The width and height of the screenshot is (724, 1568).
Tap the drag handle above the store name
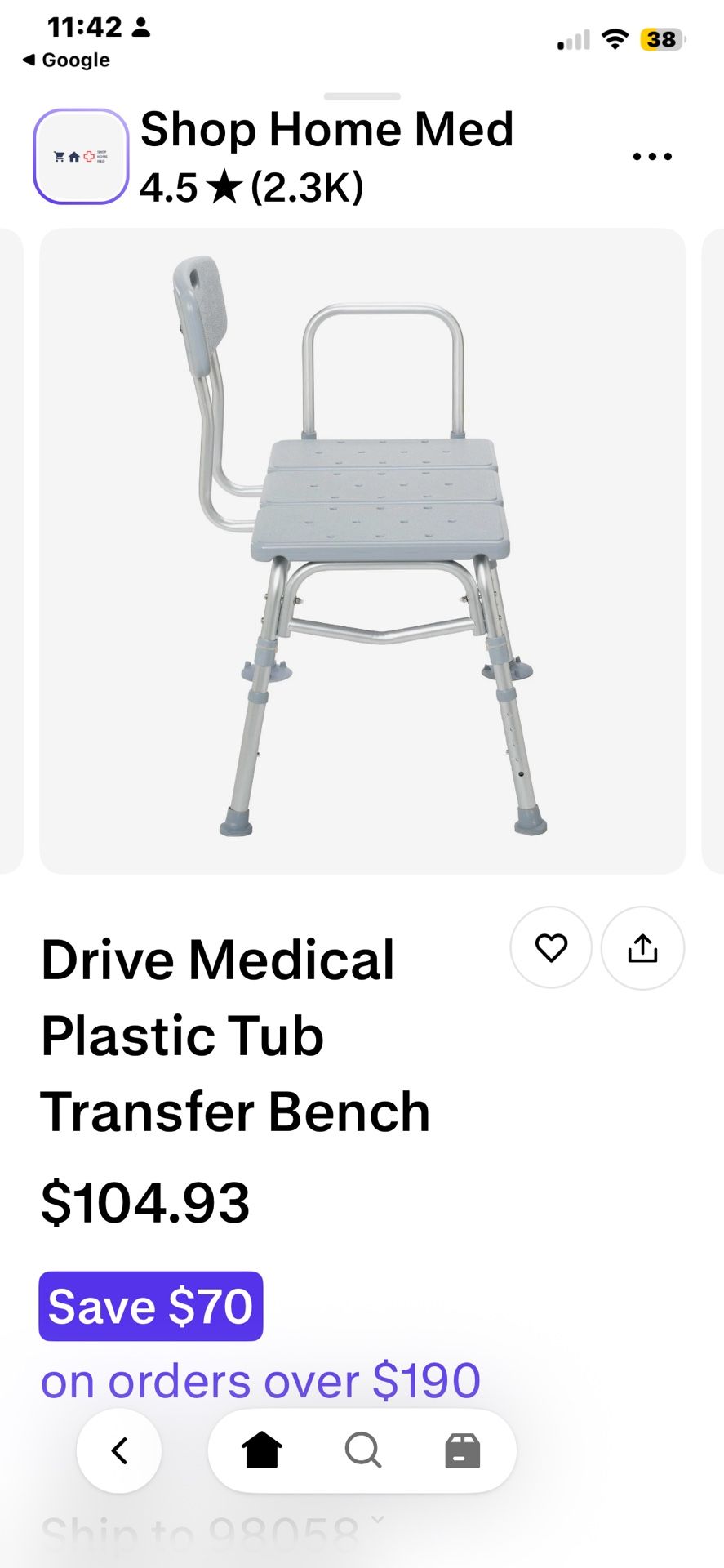(362, 96)
